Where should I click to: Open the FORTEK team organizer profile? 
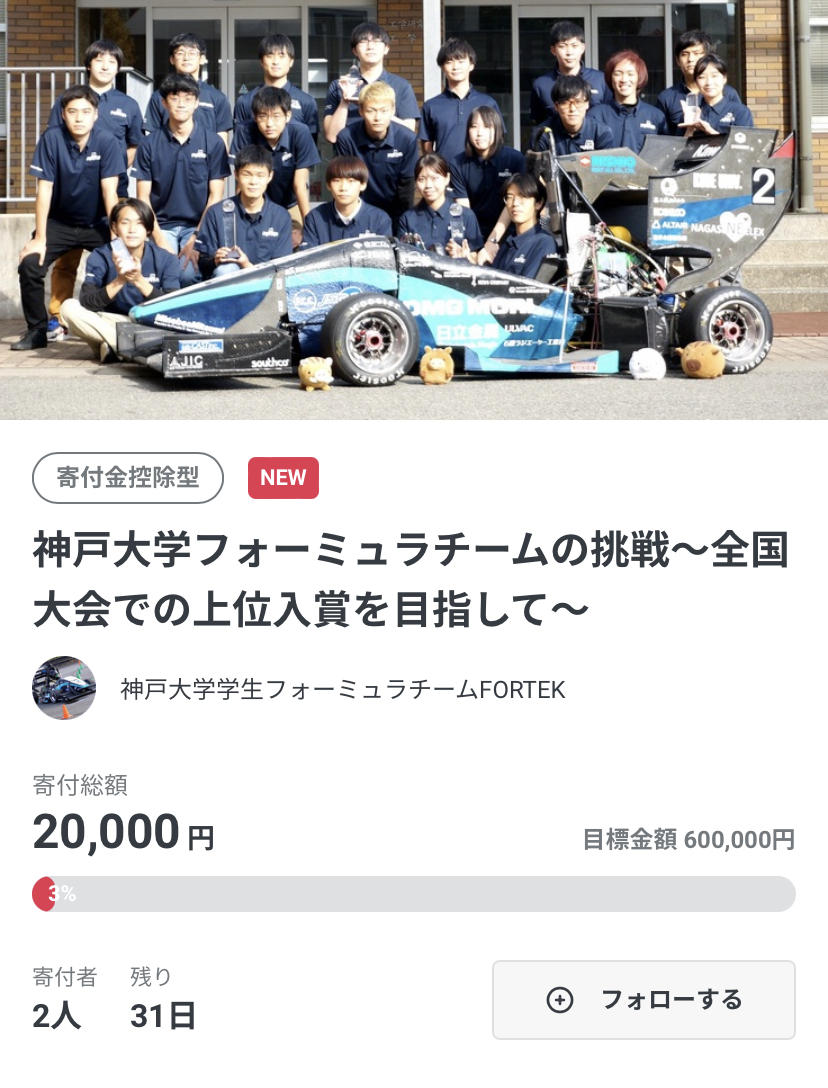coord(342,689)
